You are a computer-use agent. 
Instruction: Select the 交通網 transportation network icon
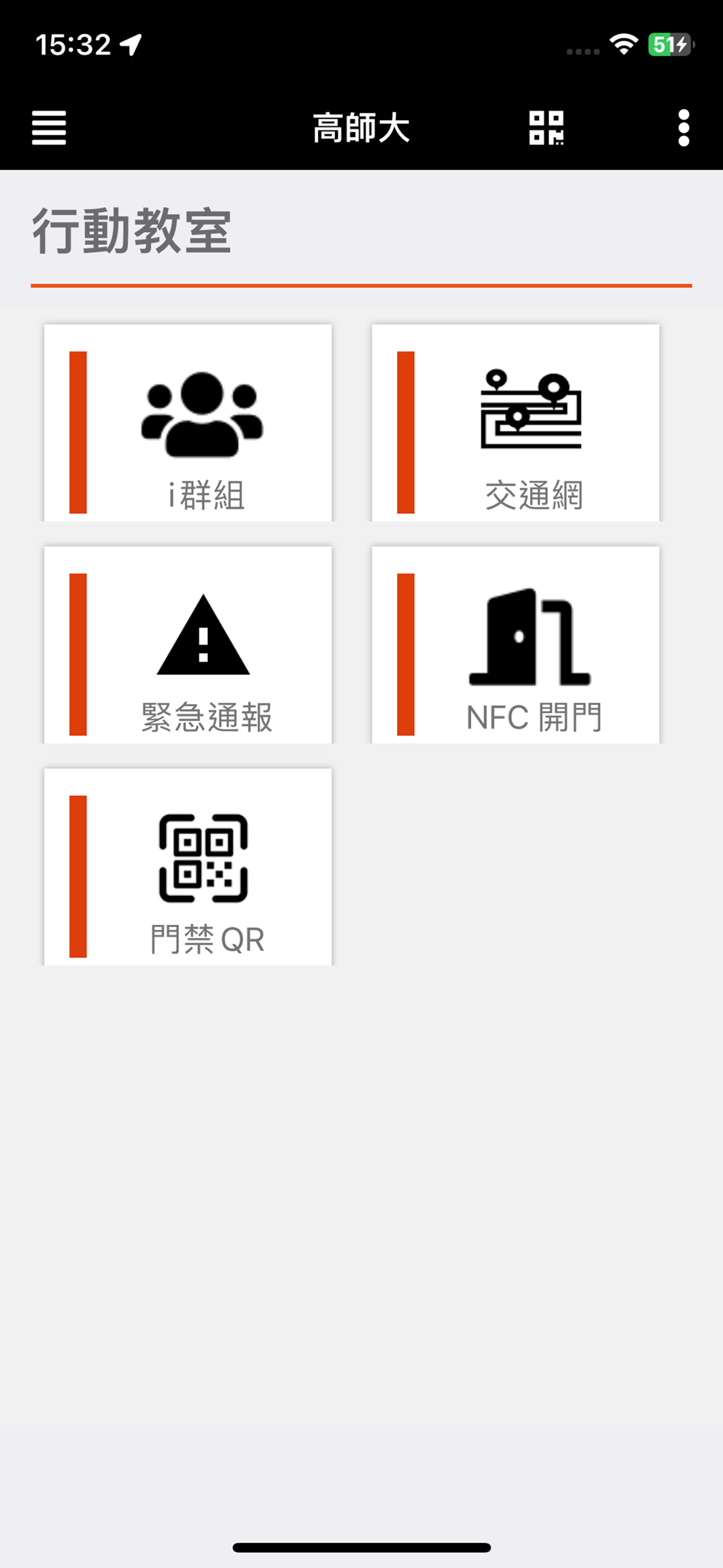point(516,423)
